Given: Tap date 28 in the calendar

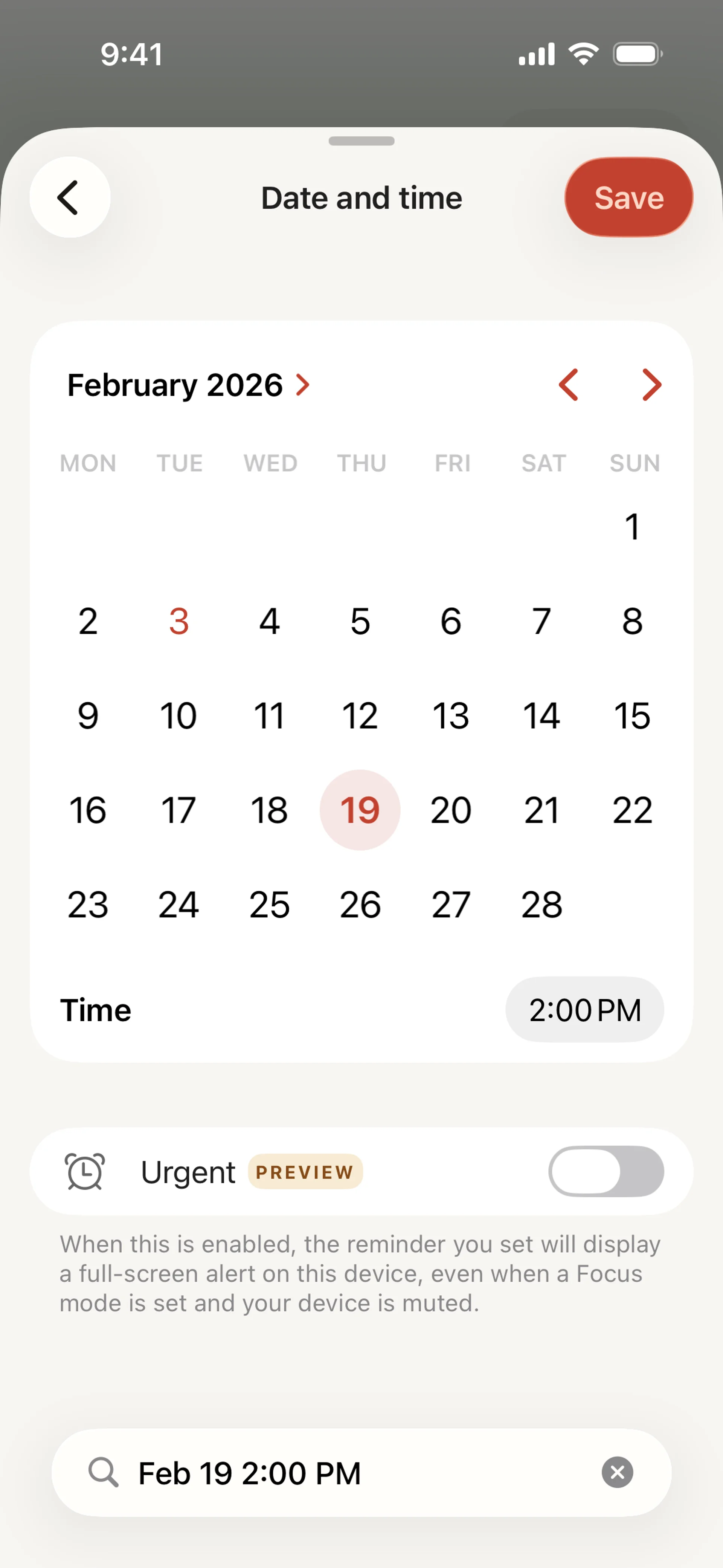Looking at the screenshot, I should [541, 904].
